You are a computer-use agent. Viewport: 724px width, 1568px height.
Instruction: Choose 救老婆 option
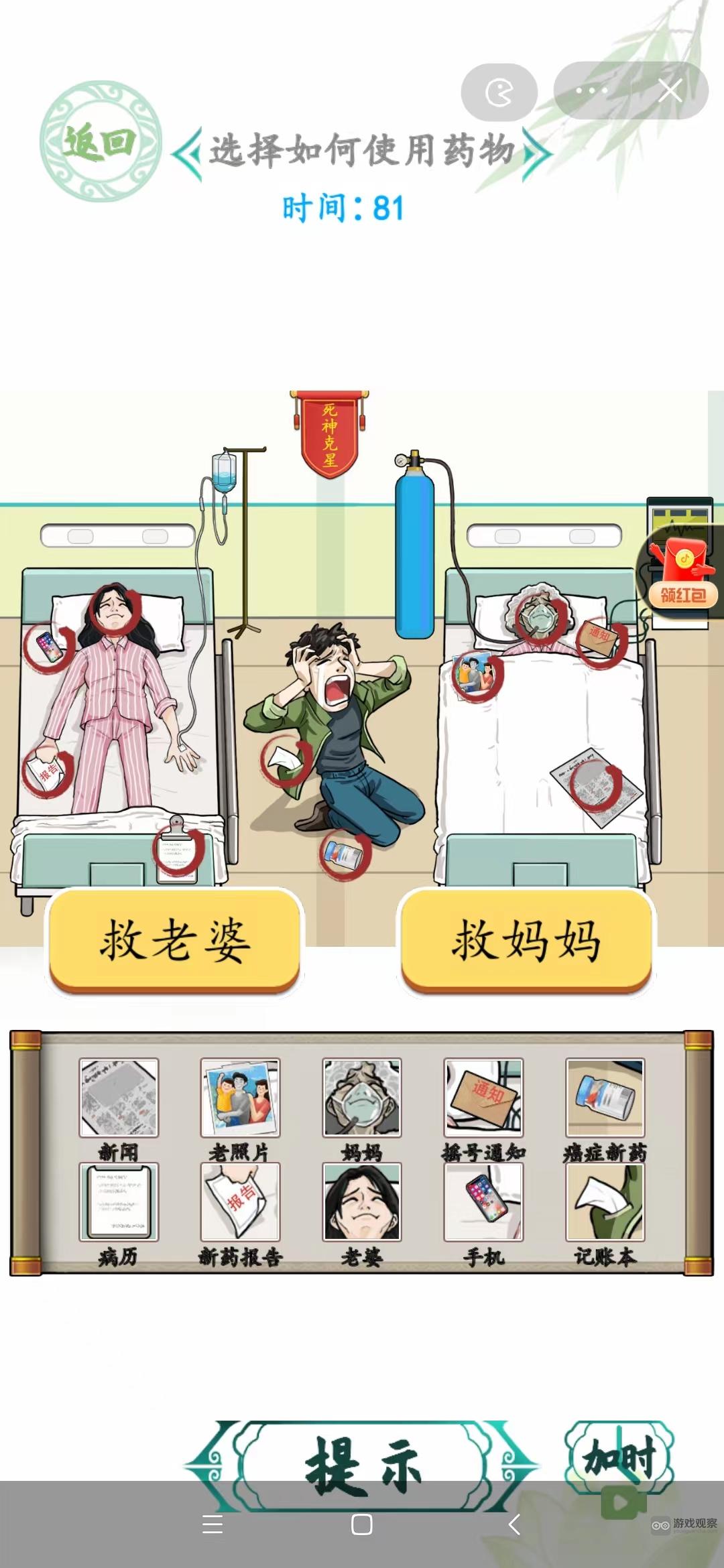tap(175, 939)
